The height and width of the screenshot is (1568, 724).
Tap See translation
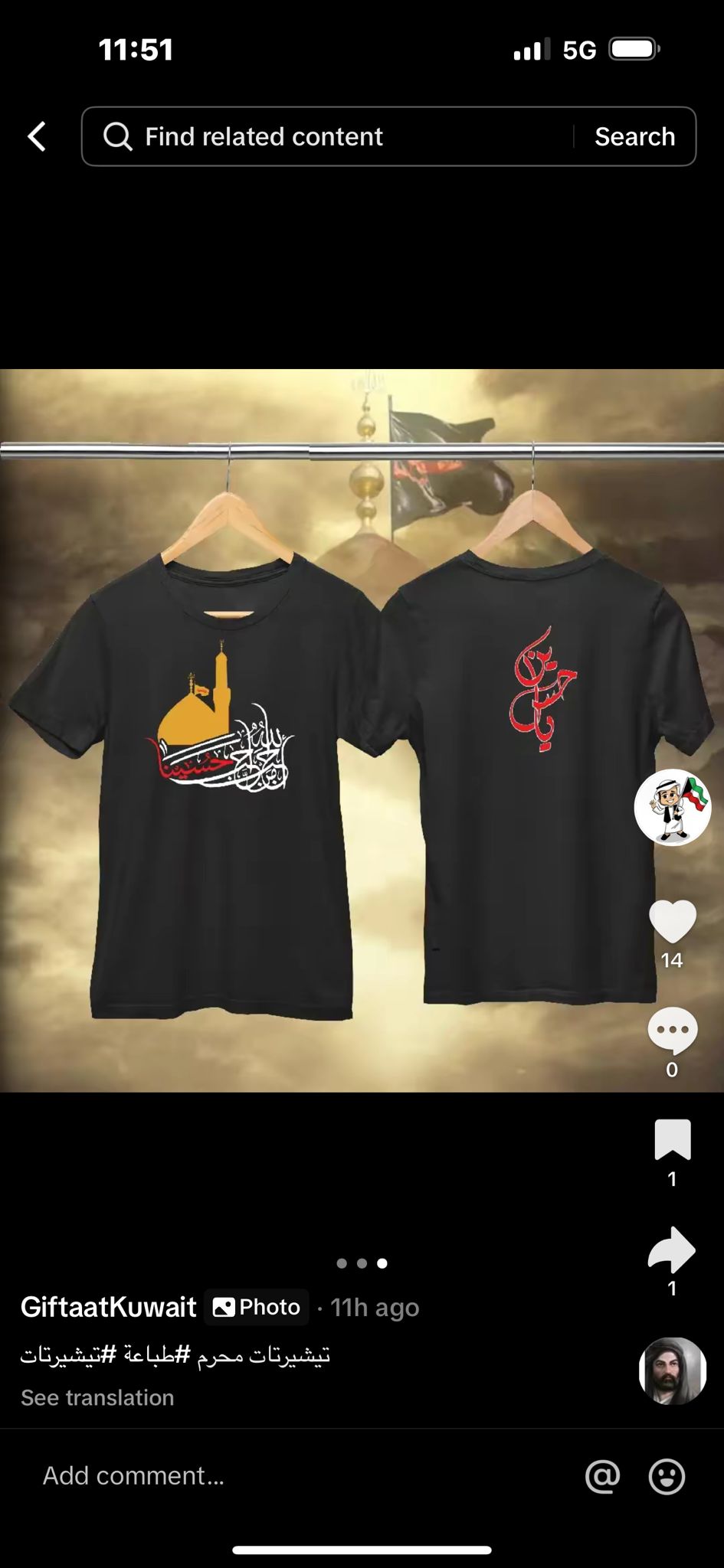pos(97,1397)
